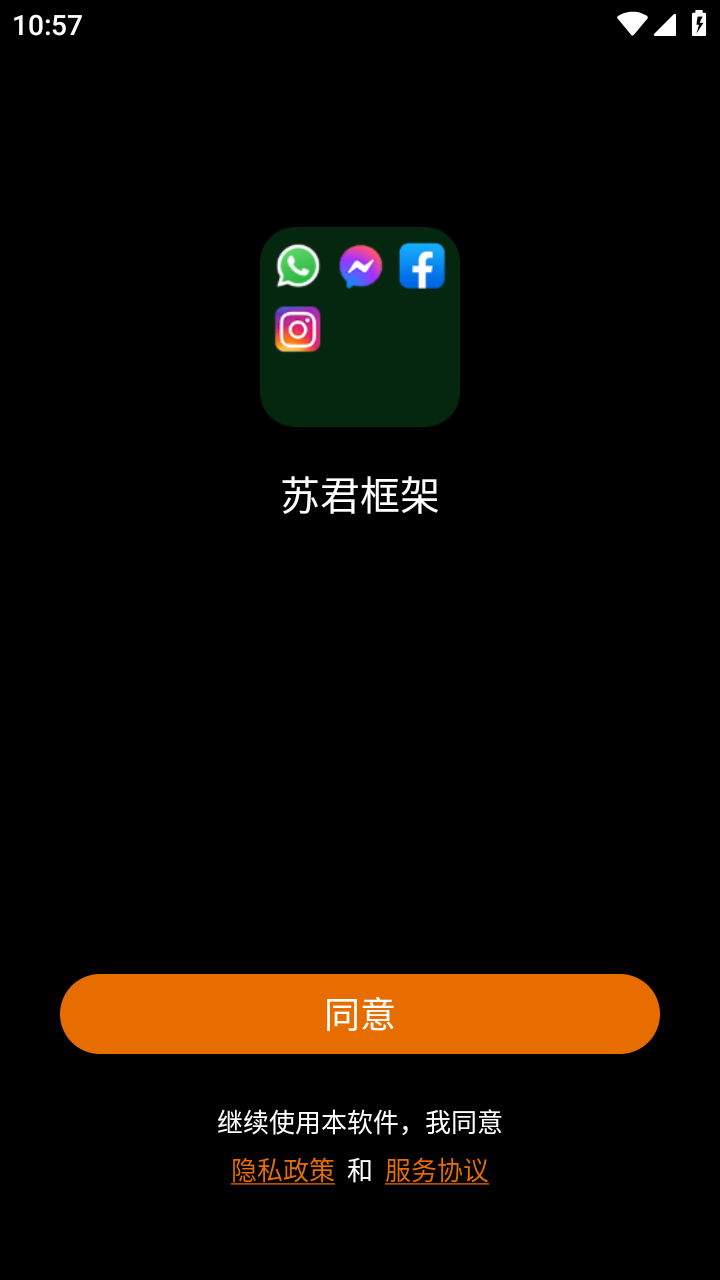The width and height of the screenshot is (720, 1280).
Task: Click the signal strength icon in the status bar
Action: [x=664, y=24]
